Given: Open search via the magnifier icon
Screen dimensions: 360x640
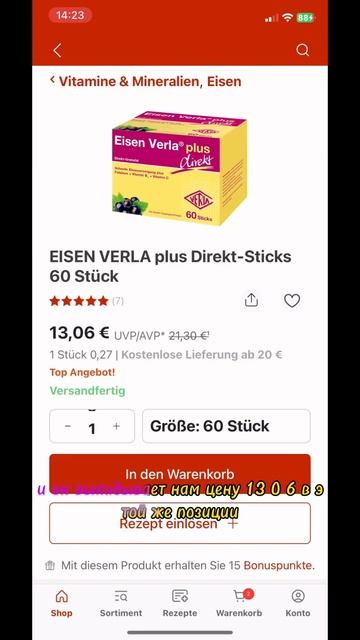Looking at the screenshot, I should (x=302, y=50).
